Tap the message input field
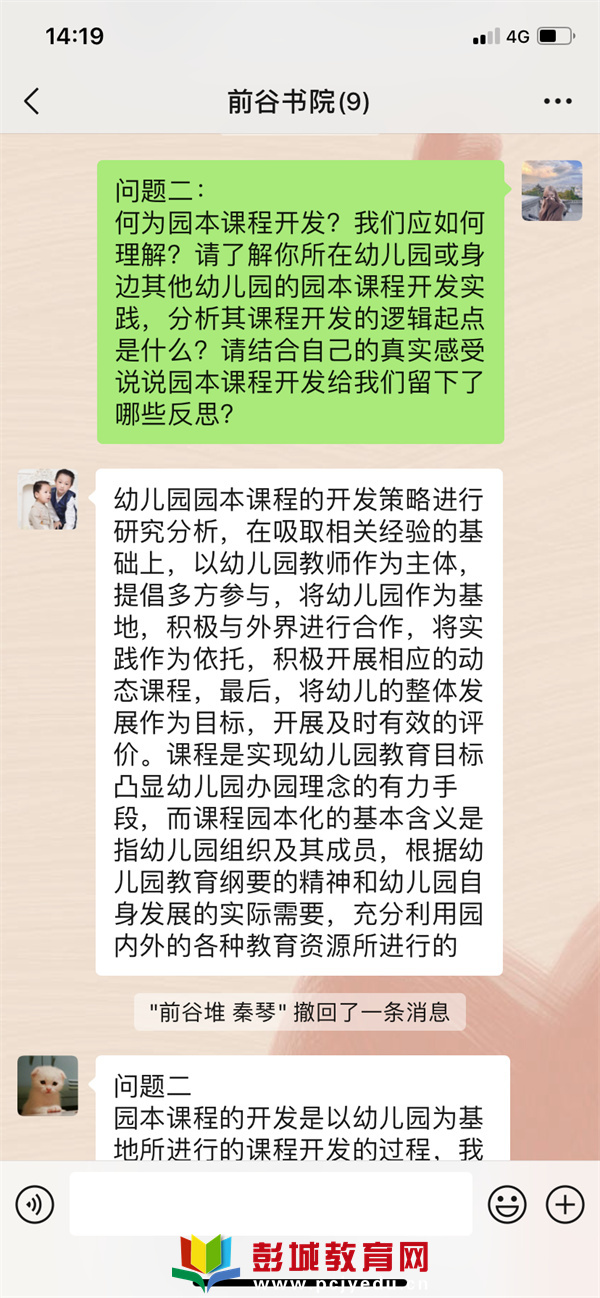600x1298 pixels. coord(270,1203)
